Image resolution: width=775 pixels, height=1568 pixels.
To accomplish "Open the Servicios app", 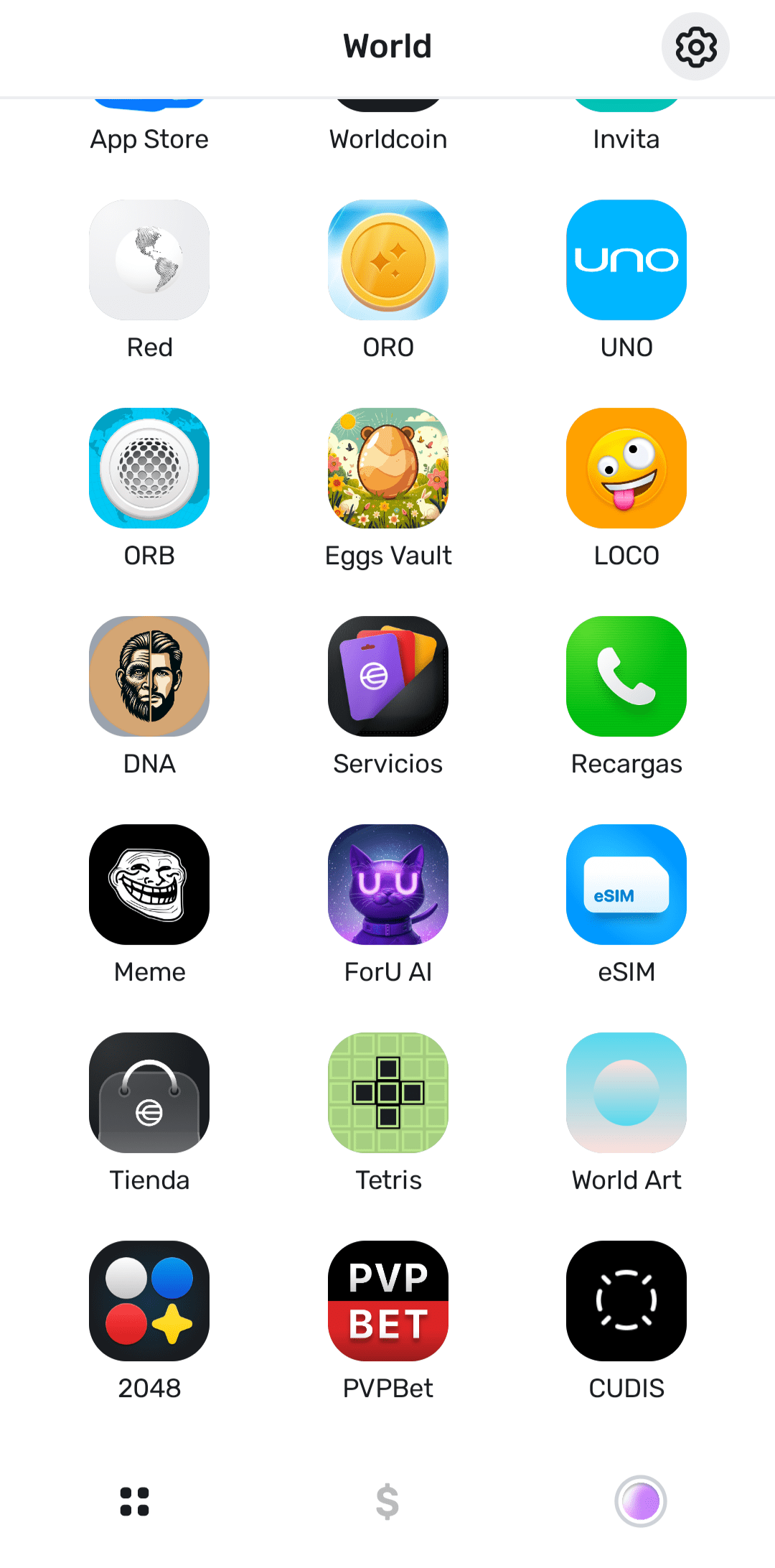I will pyautogui.click(x=388, y=676).
